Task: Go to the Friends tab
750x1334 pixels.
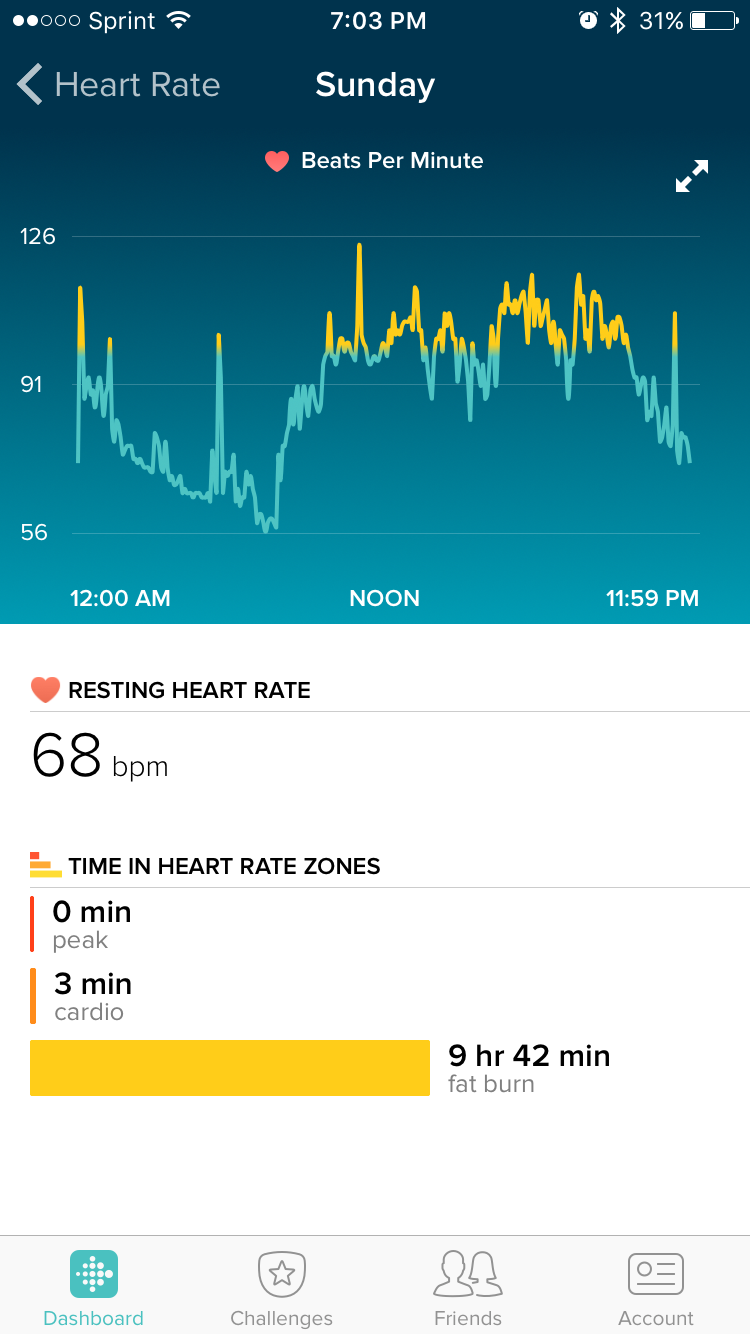Action: point(468,1288)
